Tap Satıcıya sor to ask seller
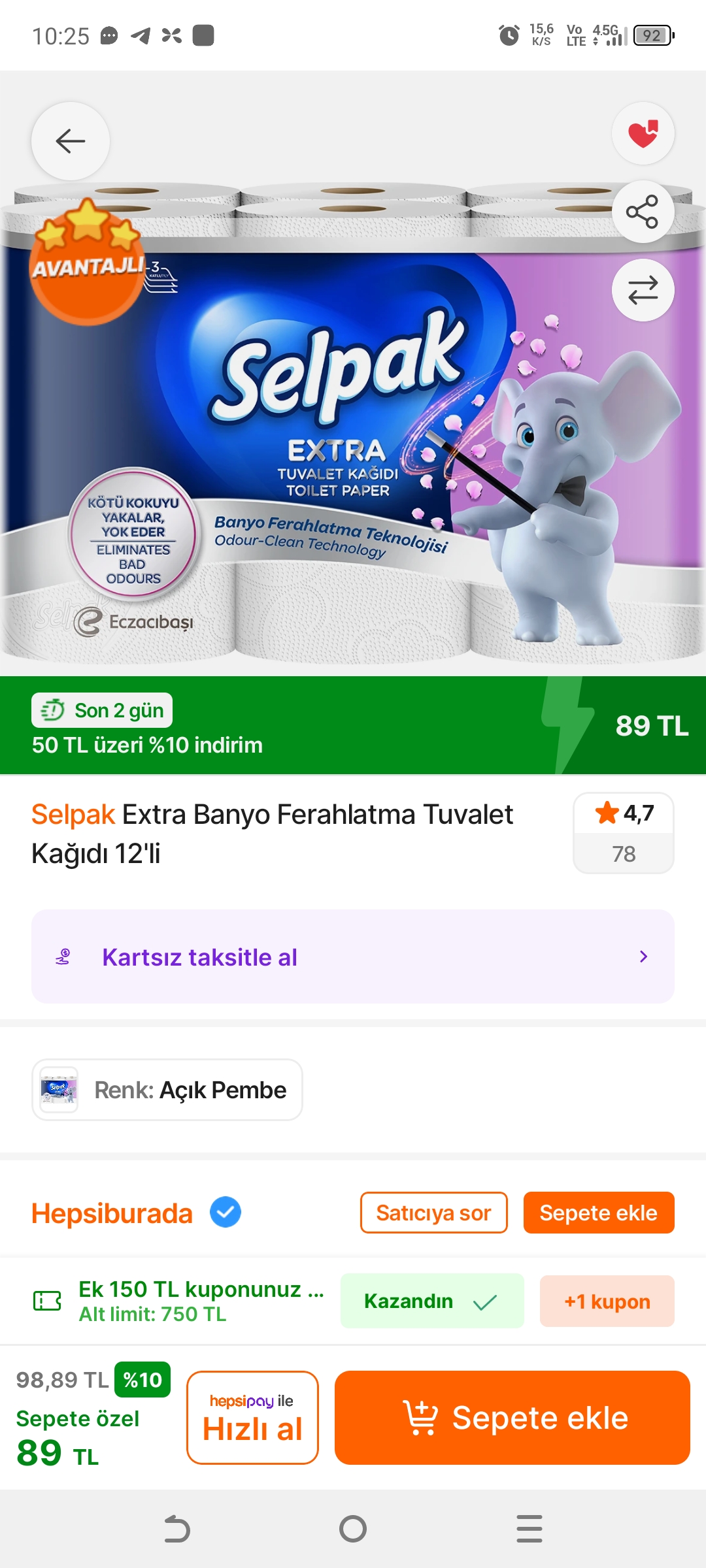706x1568 pixels. click(x=434, y=1213)
